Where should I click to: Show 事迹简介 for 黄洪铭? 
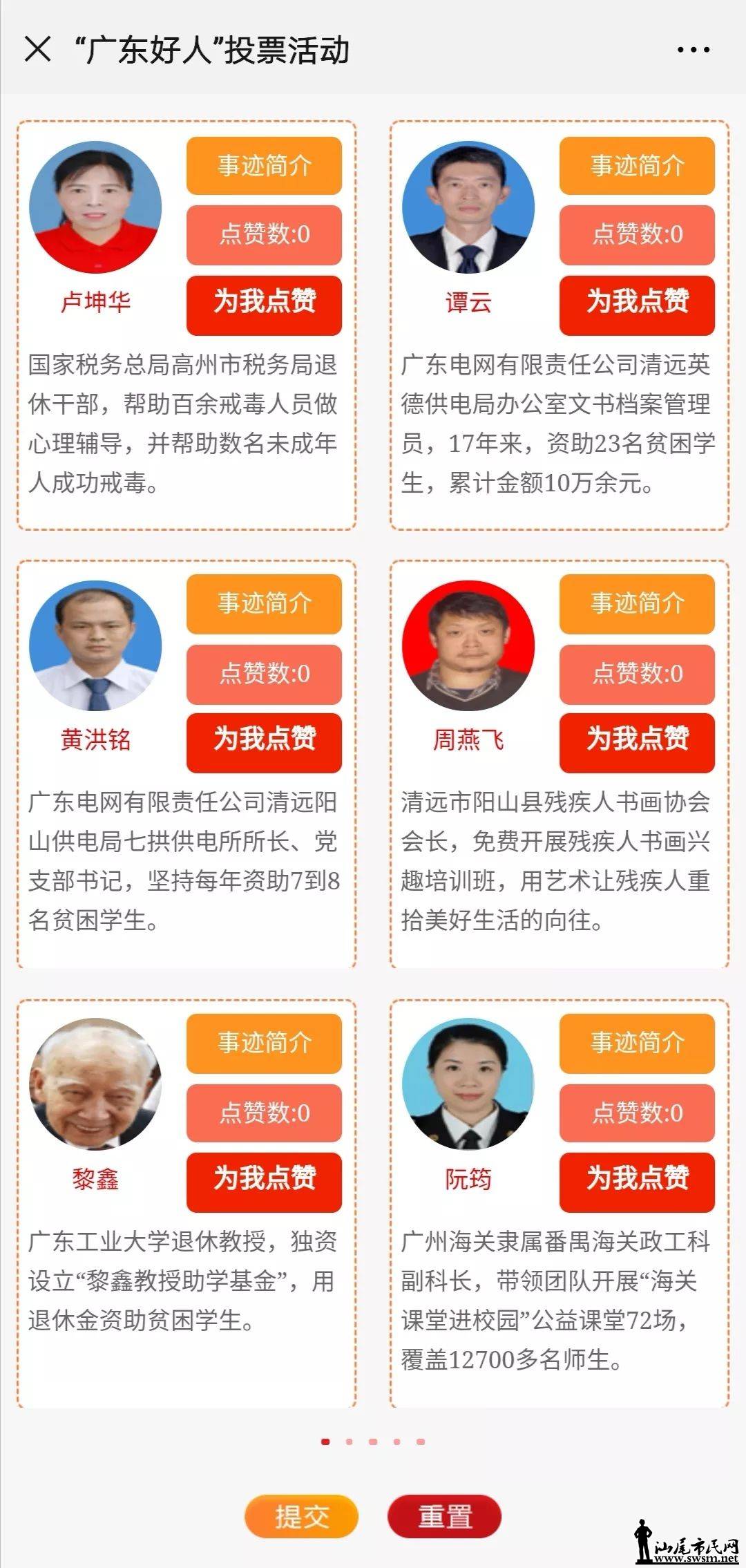click(x=264, y=603)
